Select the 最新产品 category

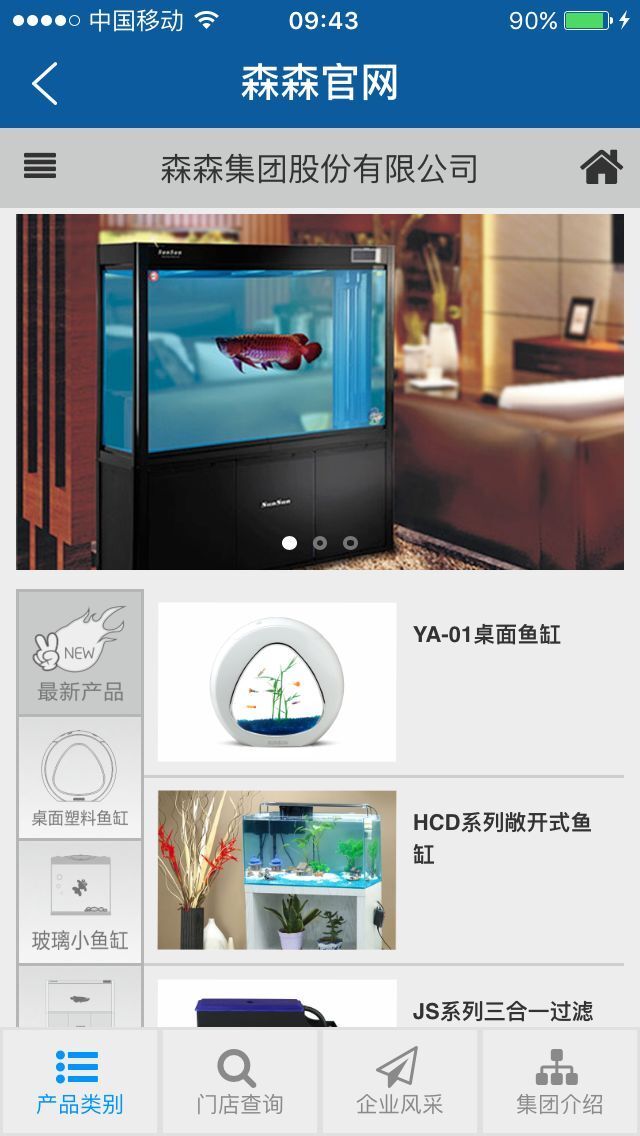(80, 652)
